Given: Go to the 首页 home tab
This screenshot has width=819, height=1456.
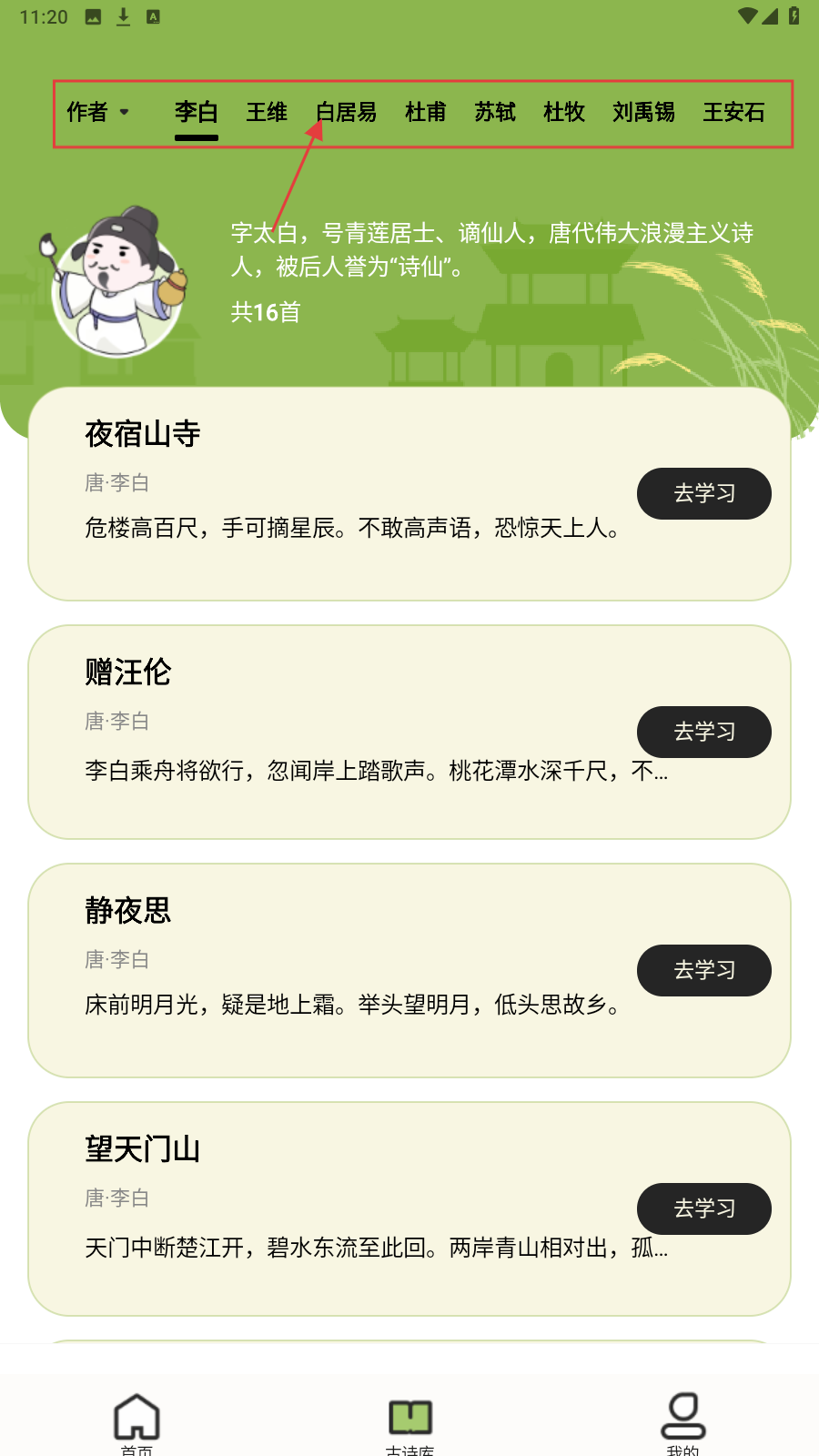Looking at the screenshot, I should 136,1421.
